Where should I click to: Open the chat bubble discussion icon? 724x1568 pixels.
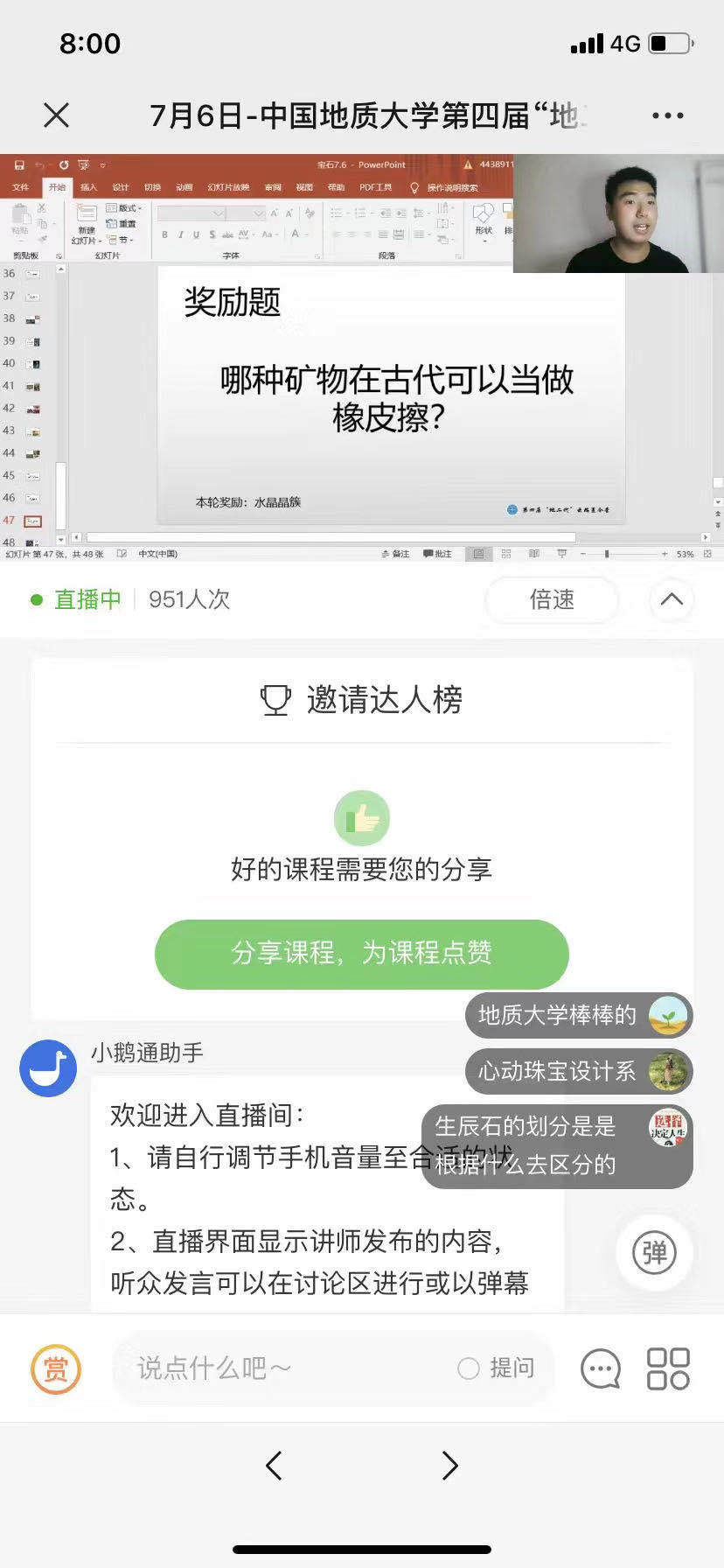(x=601, y=1368)
